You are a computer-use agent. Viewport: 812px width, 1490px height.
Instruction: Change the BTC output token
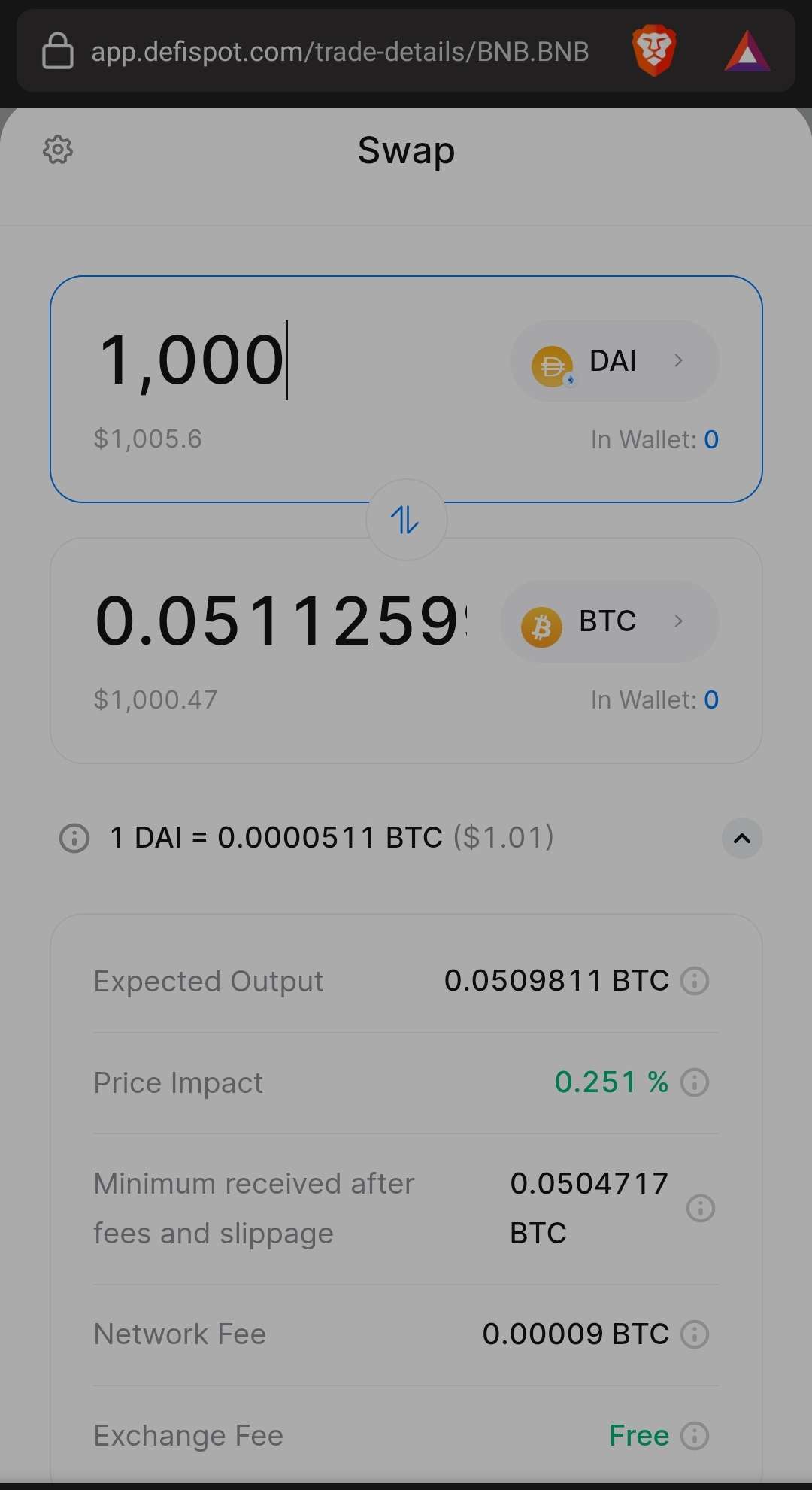click(609, 621)
